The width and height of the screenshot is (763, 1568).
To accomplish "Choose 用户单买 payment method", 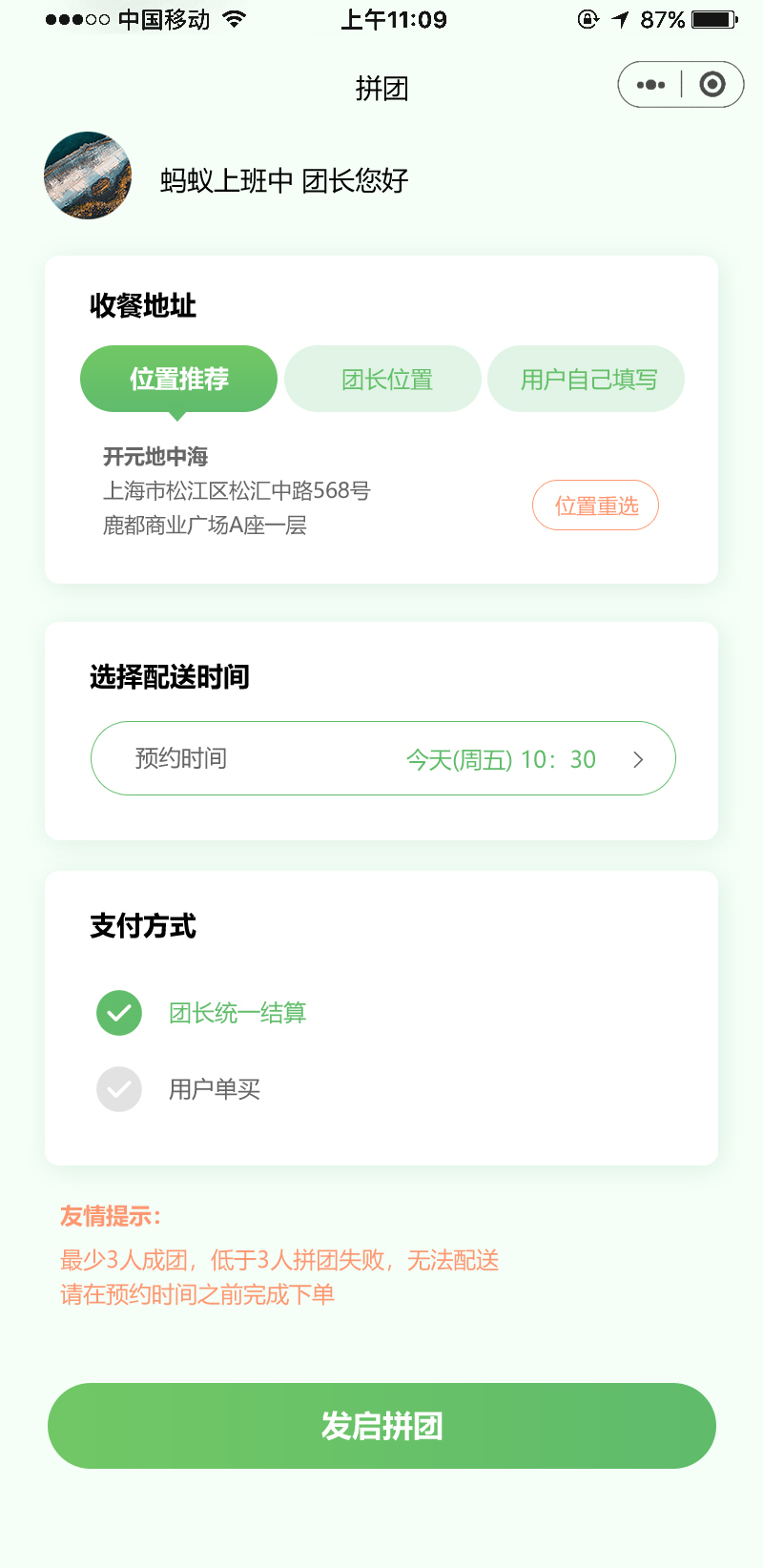I will click(x=178, y=1089).
